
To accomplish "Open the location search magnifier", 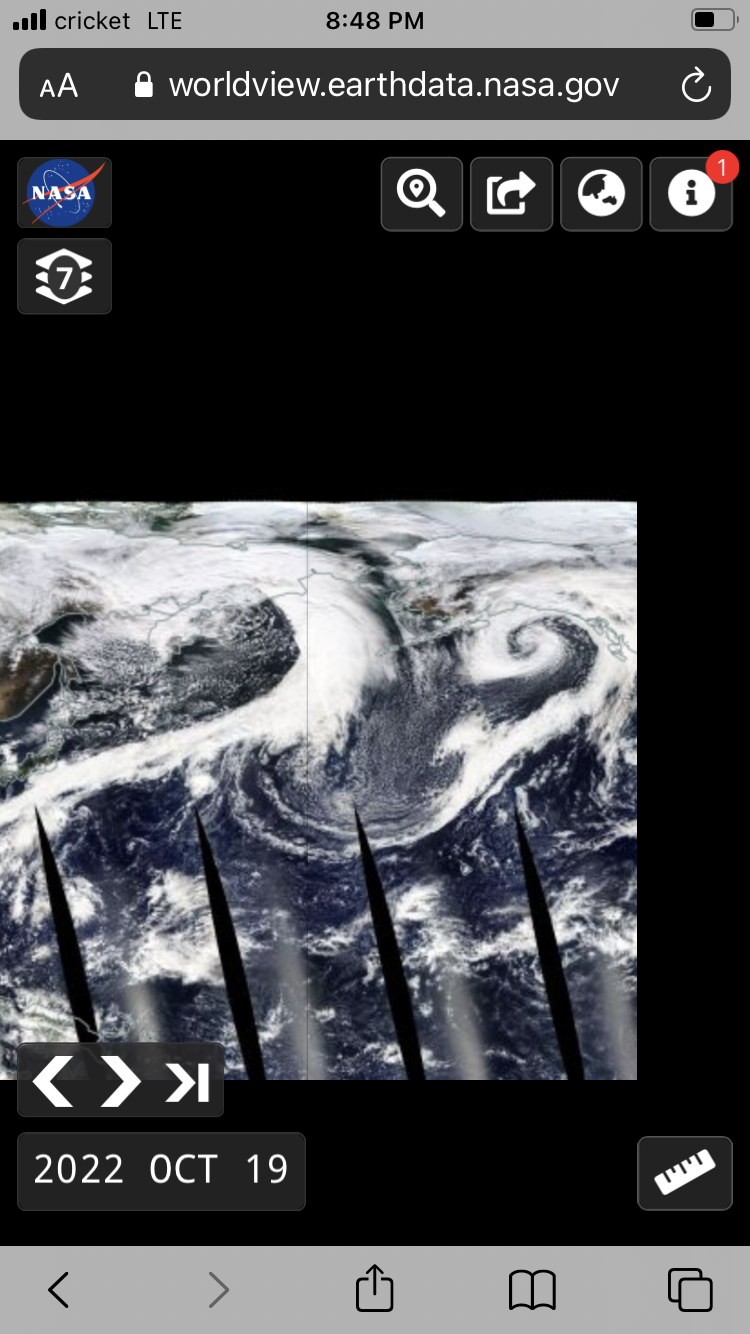I will (421, 194).
